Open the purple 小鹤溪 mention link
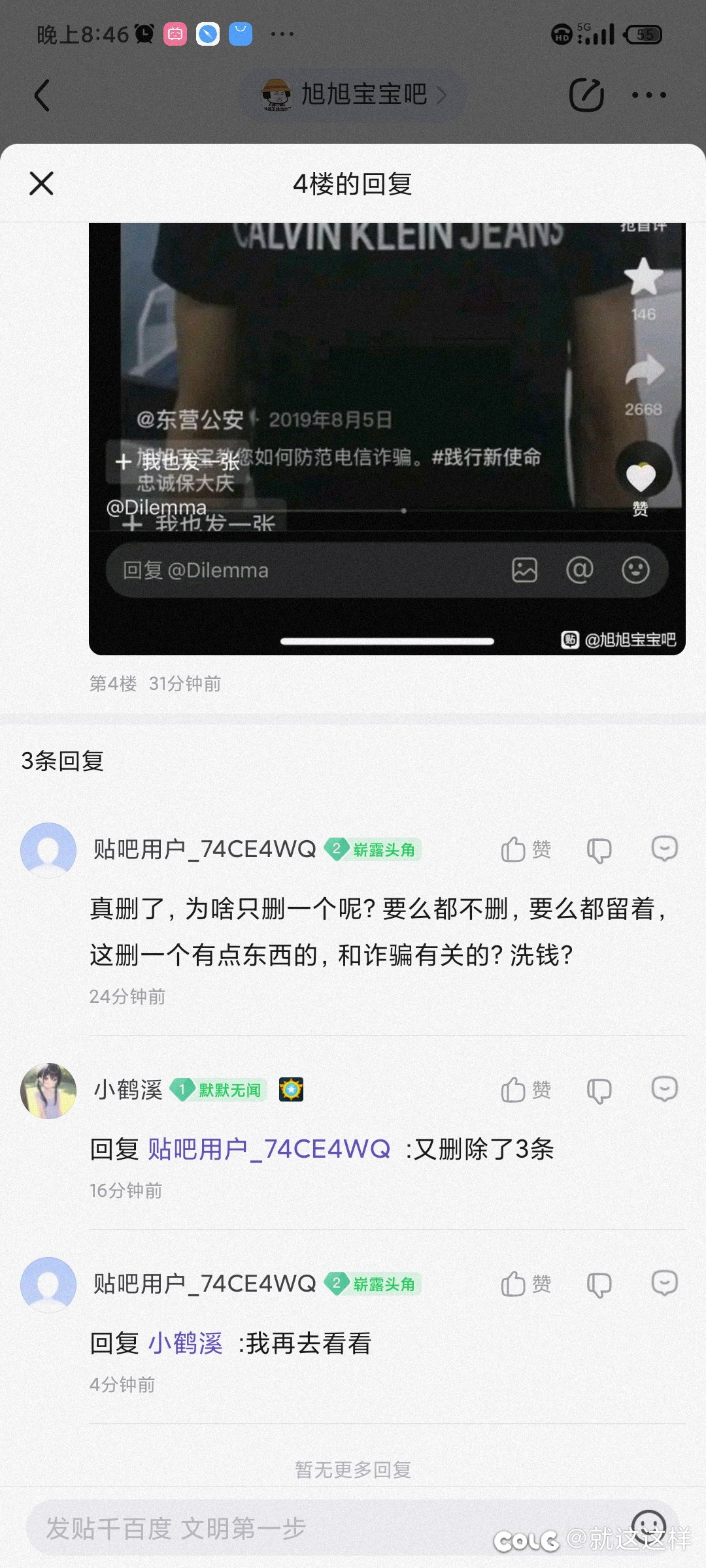Viewport: 706px width, 1568px height. pyautogui.click(x=186, y=1343)
